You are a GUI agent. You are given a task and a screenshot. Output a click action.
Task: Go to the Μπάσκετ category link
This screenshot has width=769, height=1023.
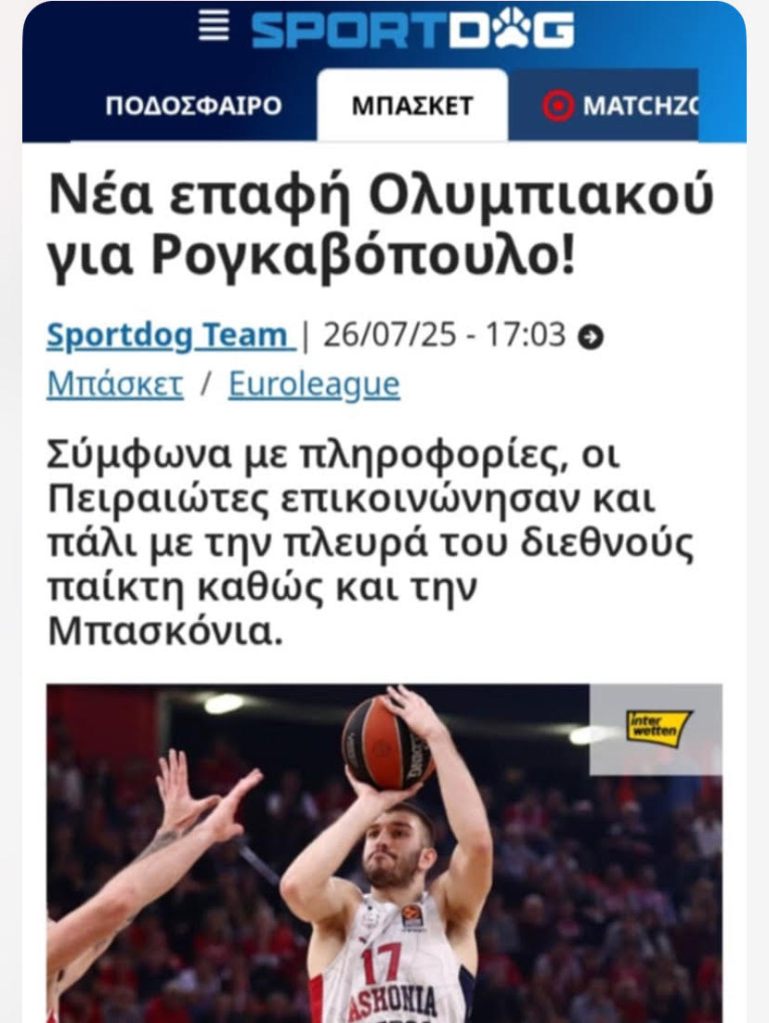click(115, 385)
